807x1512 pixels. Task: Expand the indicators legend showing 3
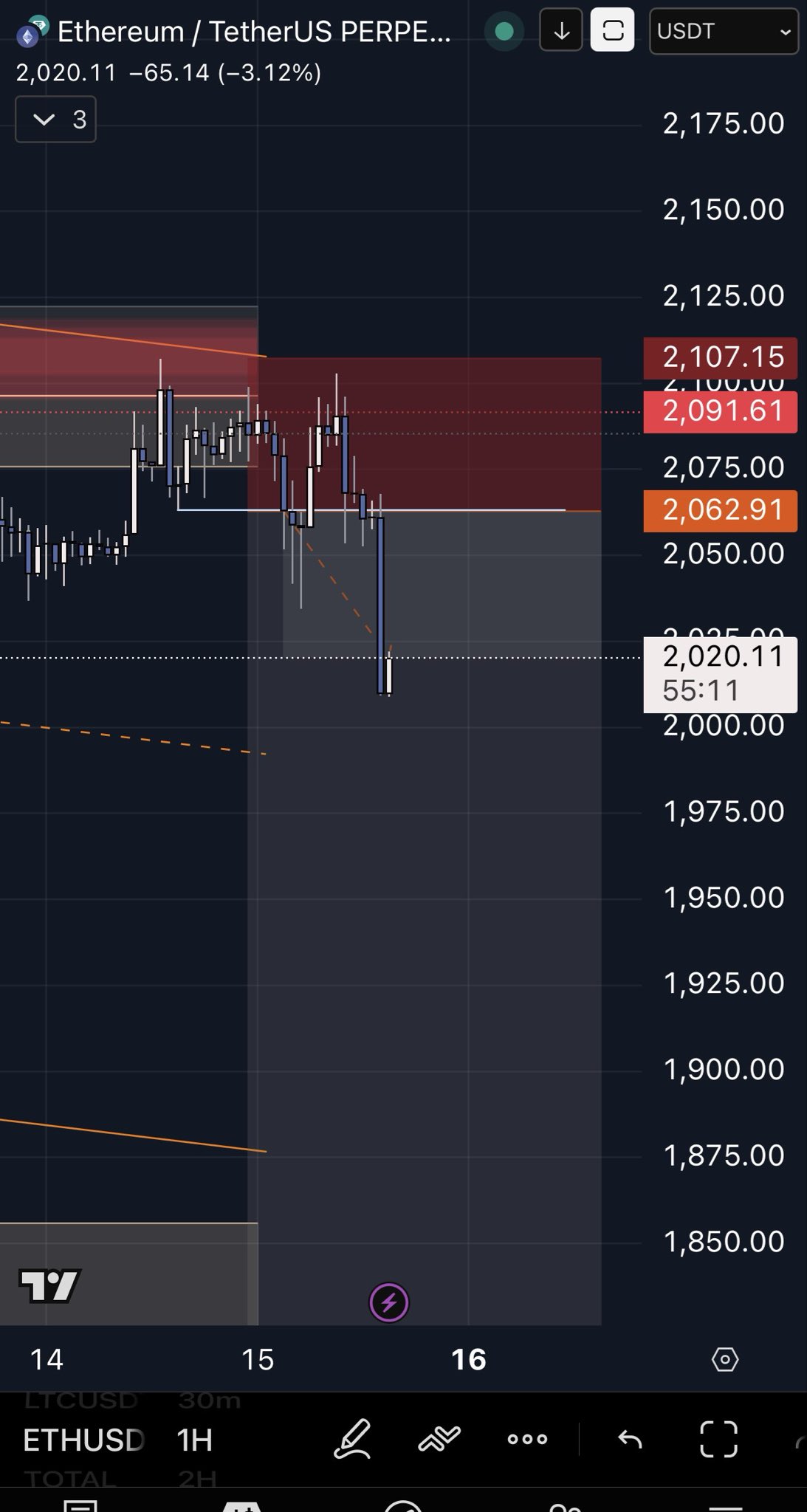click(56, 120)
